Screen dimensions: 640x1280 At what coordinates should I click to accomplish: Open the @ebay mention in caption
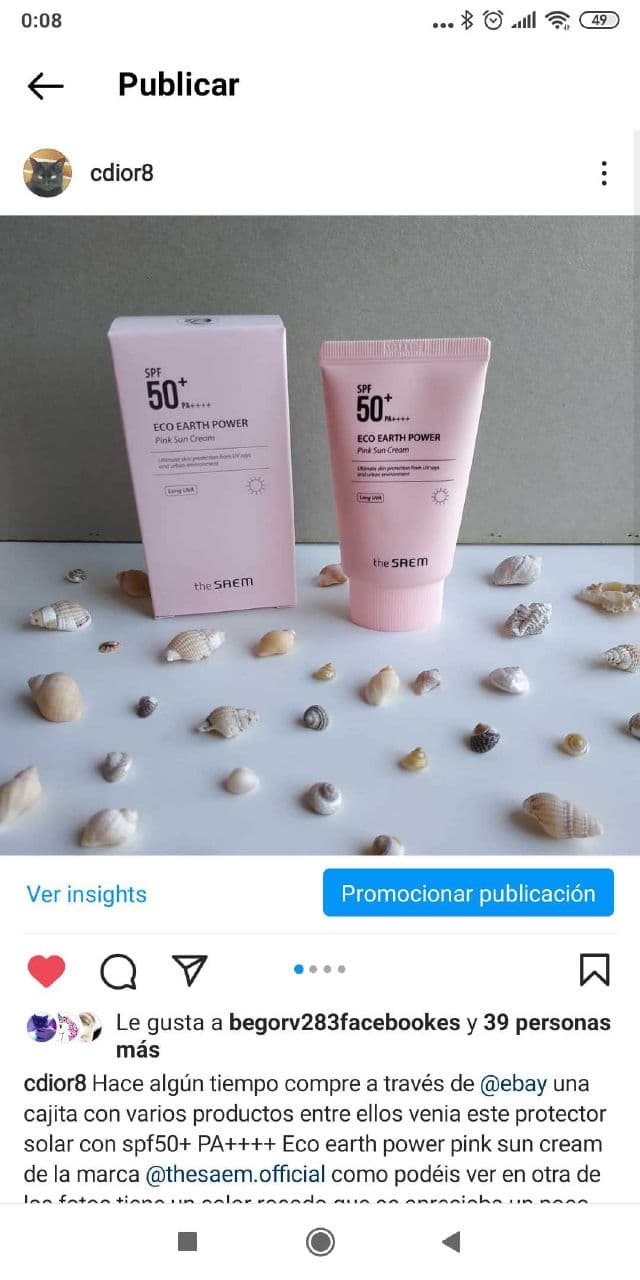[x=513, y=1084]
